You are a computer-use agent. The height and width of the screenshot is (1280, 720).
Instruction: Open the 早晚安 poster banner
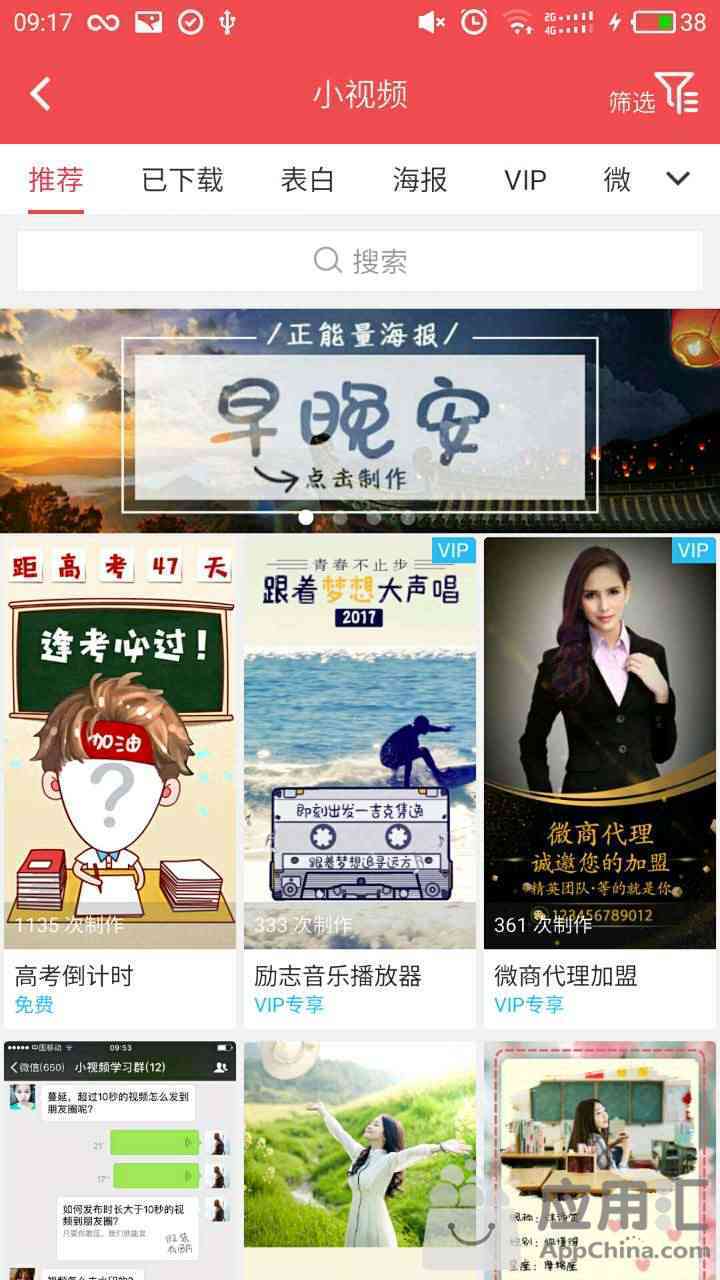360,420
